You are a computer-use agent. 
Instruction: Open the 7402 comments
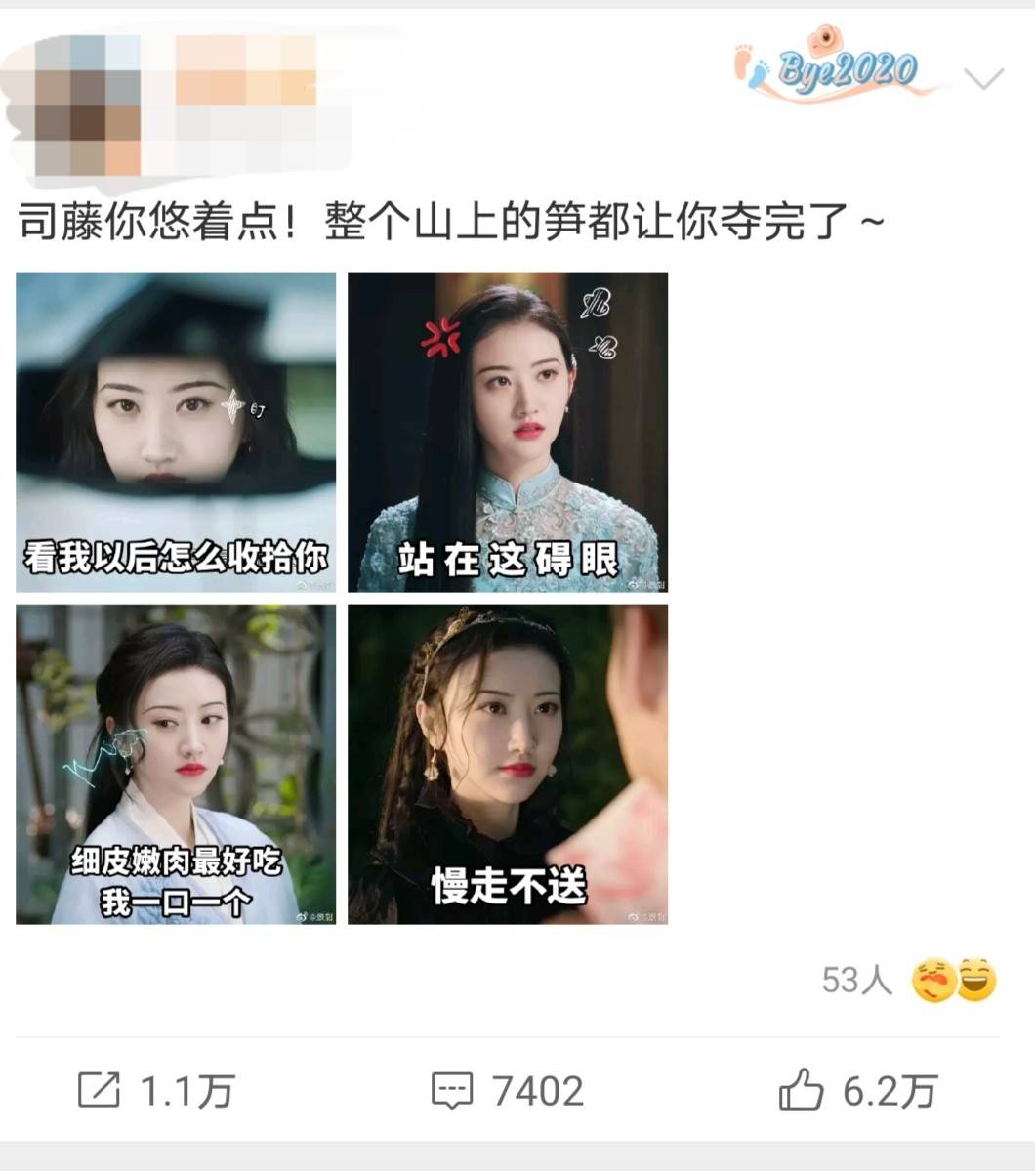(x=508, y=1091)
